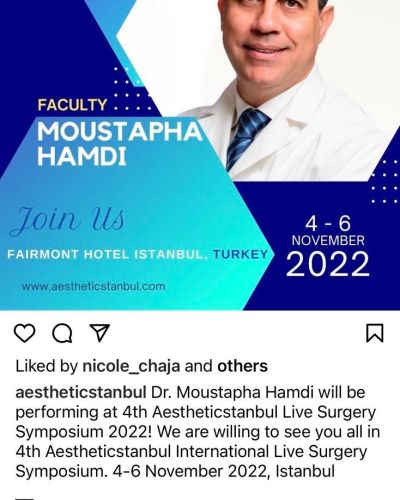Open nicole_chaja's profile from likes
This screenshot has width=400, height=500.
(x=131, y=366)
